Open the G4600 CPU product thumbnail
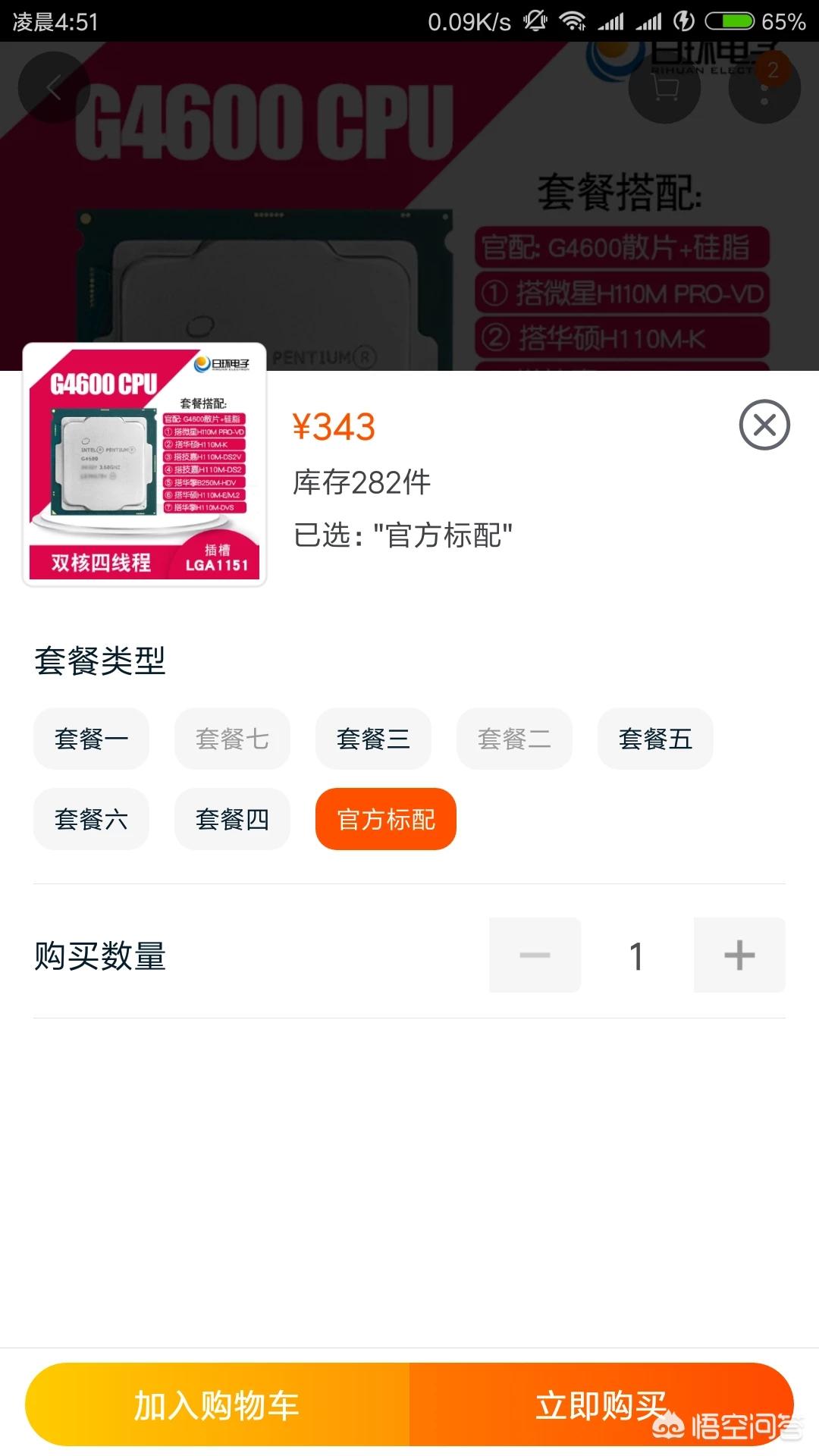 click(x=144, y=464)
